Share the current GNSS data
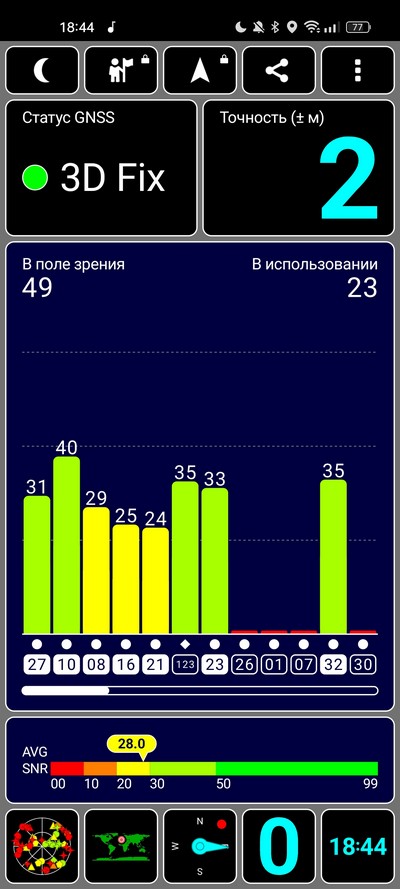The height and width of the screenshot is (889, 400). [279, 70]
